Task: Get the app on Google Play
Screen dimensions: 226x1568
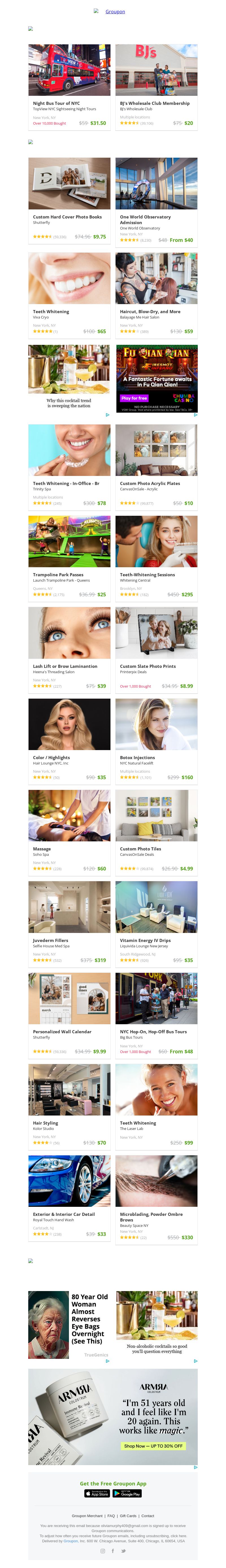Action: tap(127, 1493)
